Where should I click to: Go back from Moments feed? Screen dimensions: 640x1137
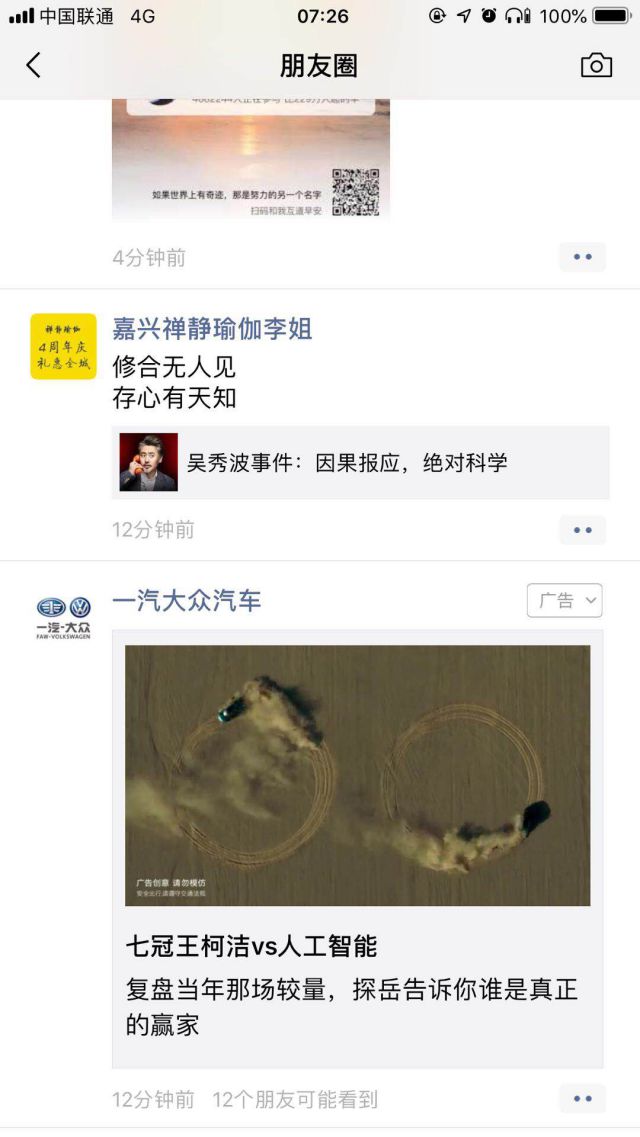pos(34,66)
